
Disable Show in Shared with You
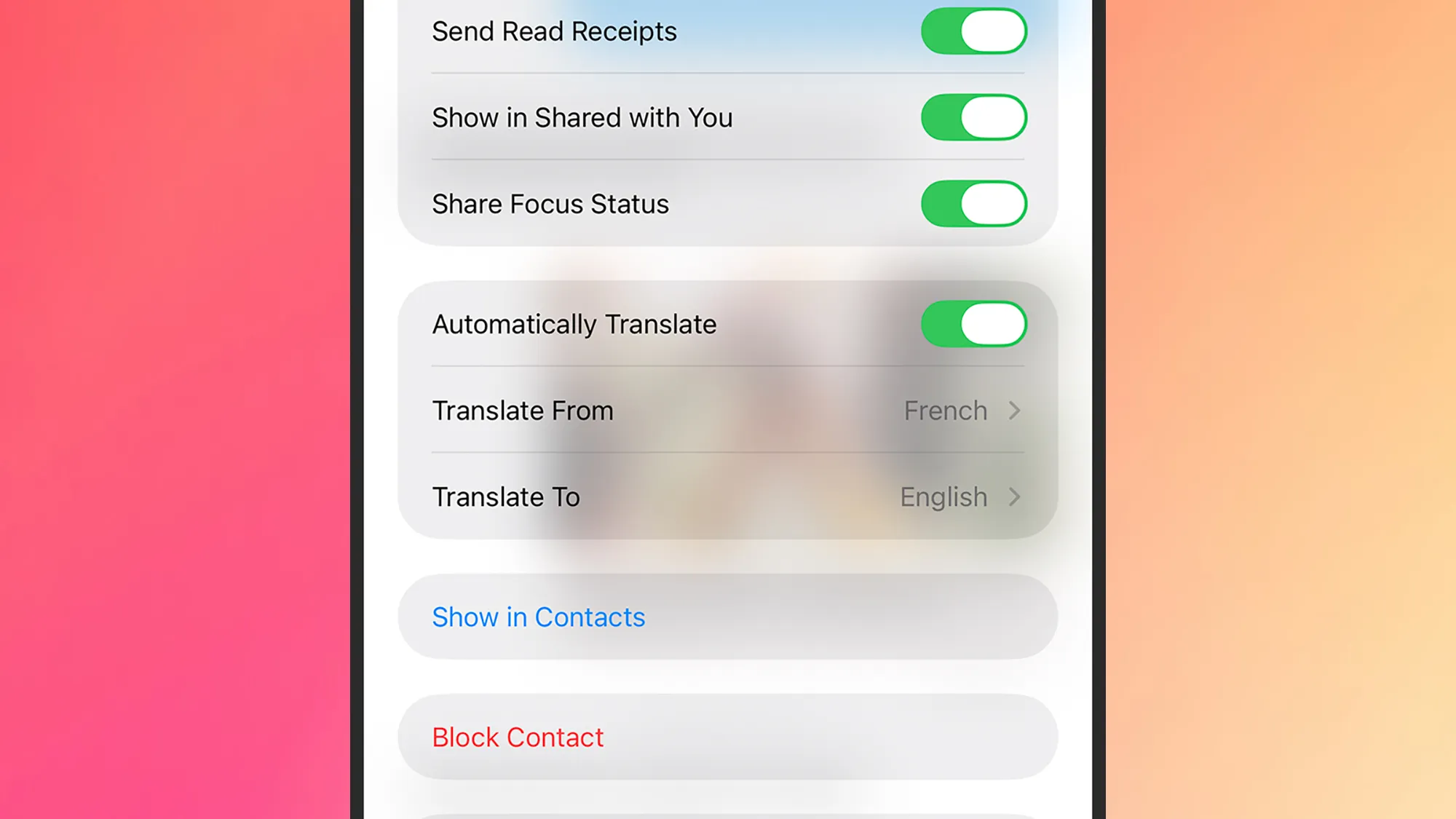pyautogui.click(x=973, y=117)
